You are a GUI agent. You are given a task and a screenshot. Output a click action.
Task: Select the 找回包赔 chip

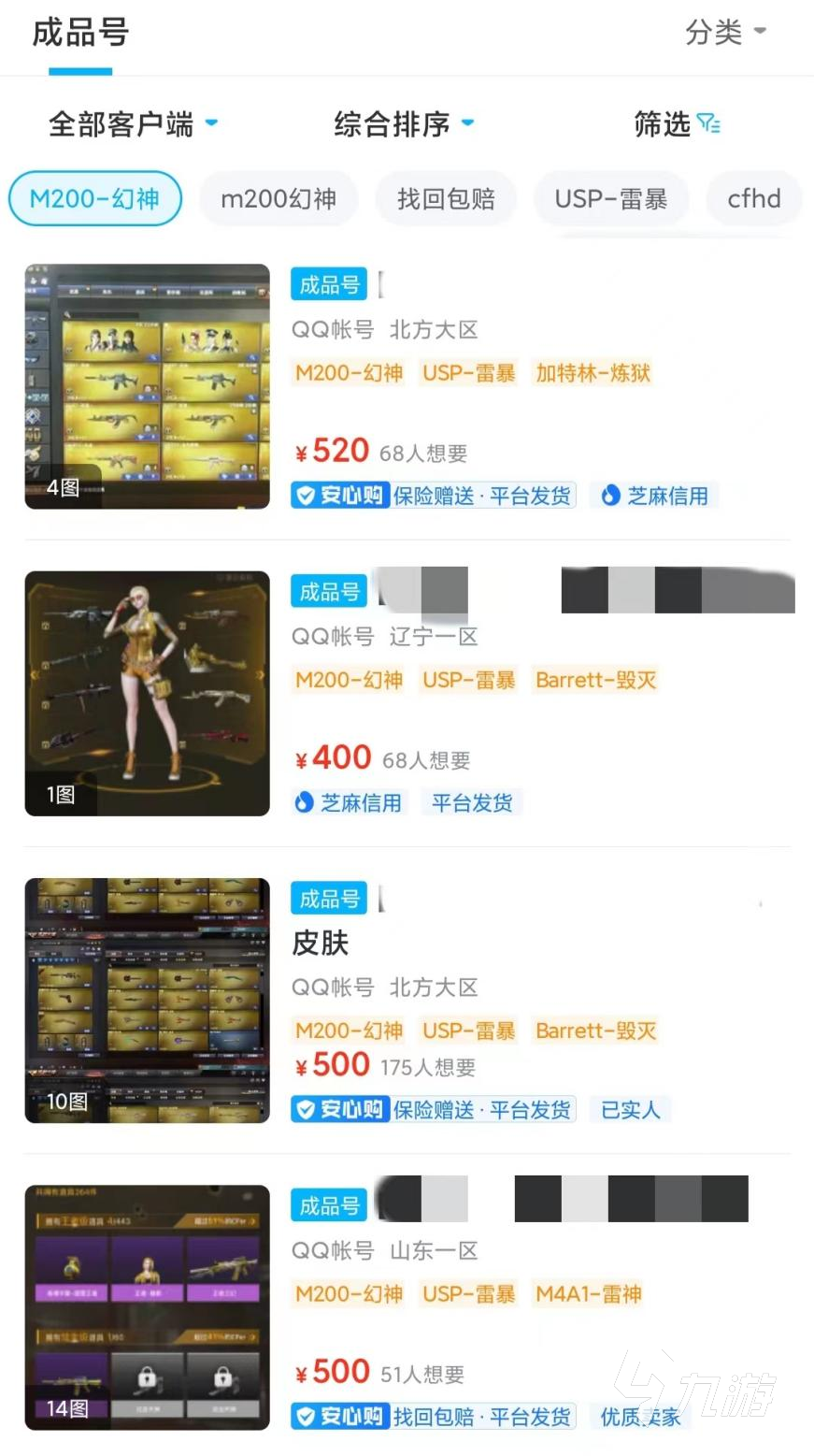click(x=446, y=198)
